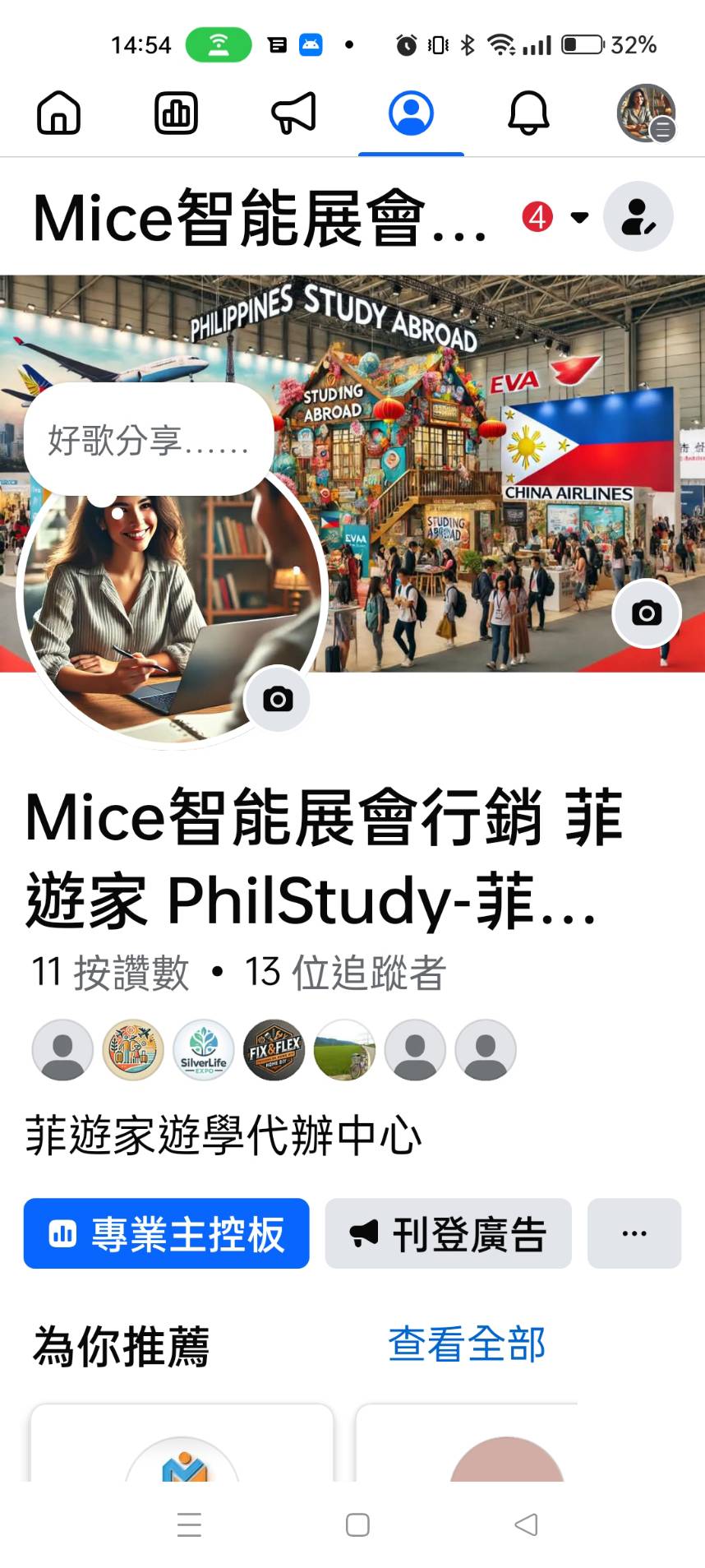Open the notifications bell
This screenshot has width=705, height=1568.
528,113
